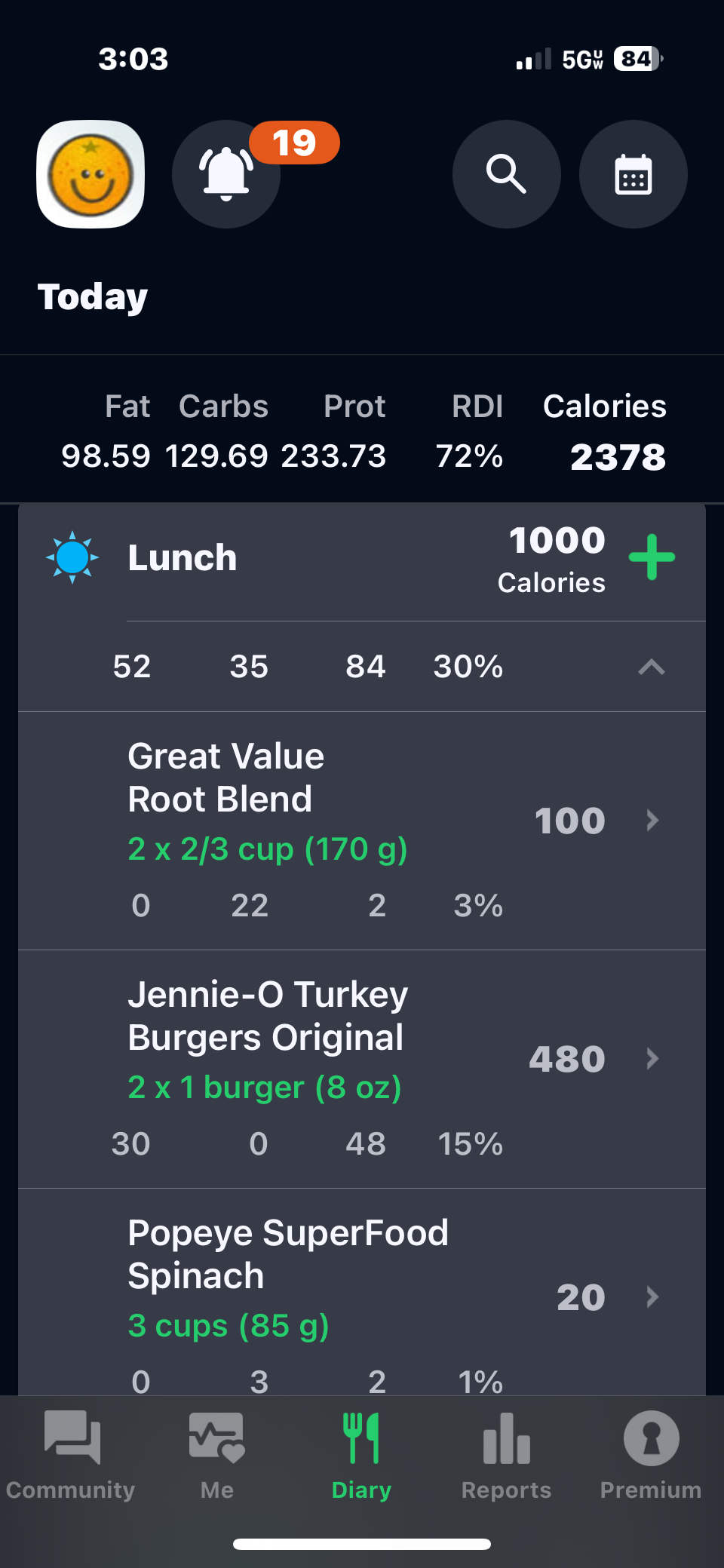Open Jennie-O Turkey Burgers Original entry
Image resolution: width=724 pixels, height=1568 pixels.
362,1060
